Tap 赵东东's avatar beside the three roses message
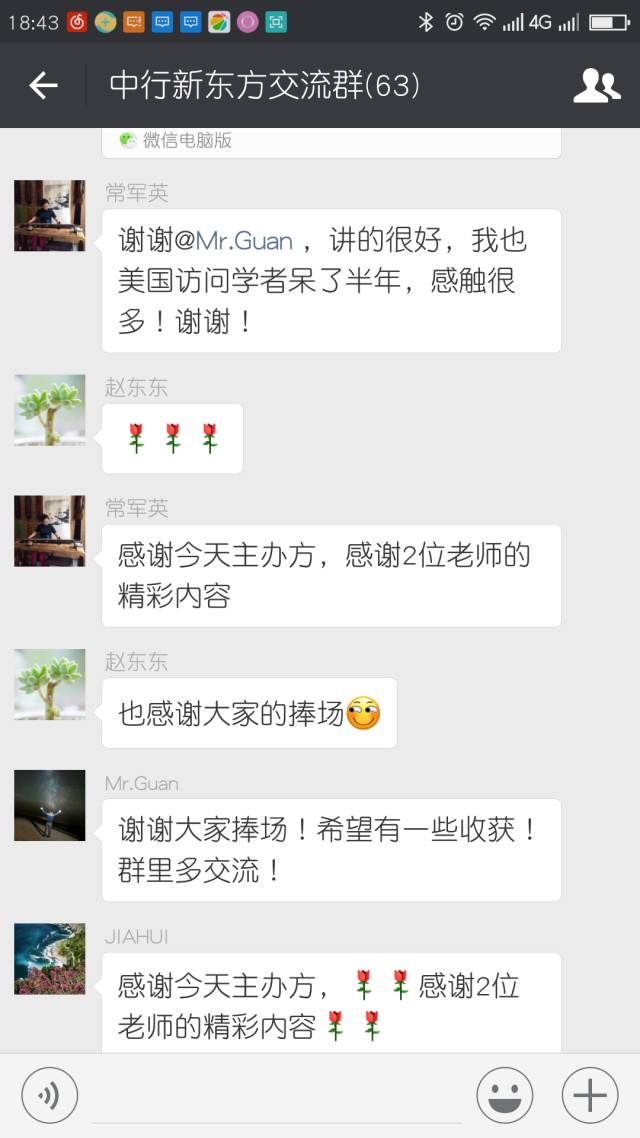 [50, 410]
